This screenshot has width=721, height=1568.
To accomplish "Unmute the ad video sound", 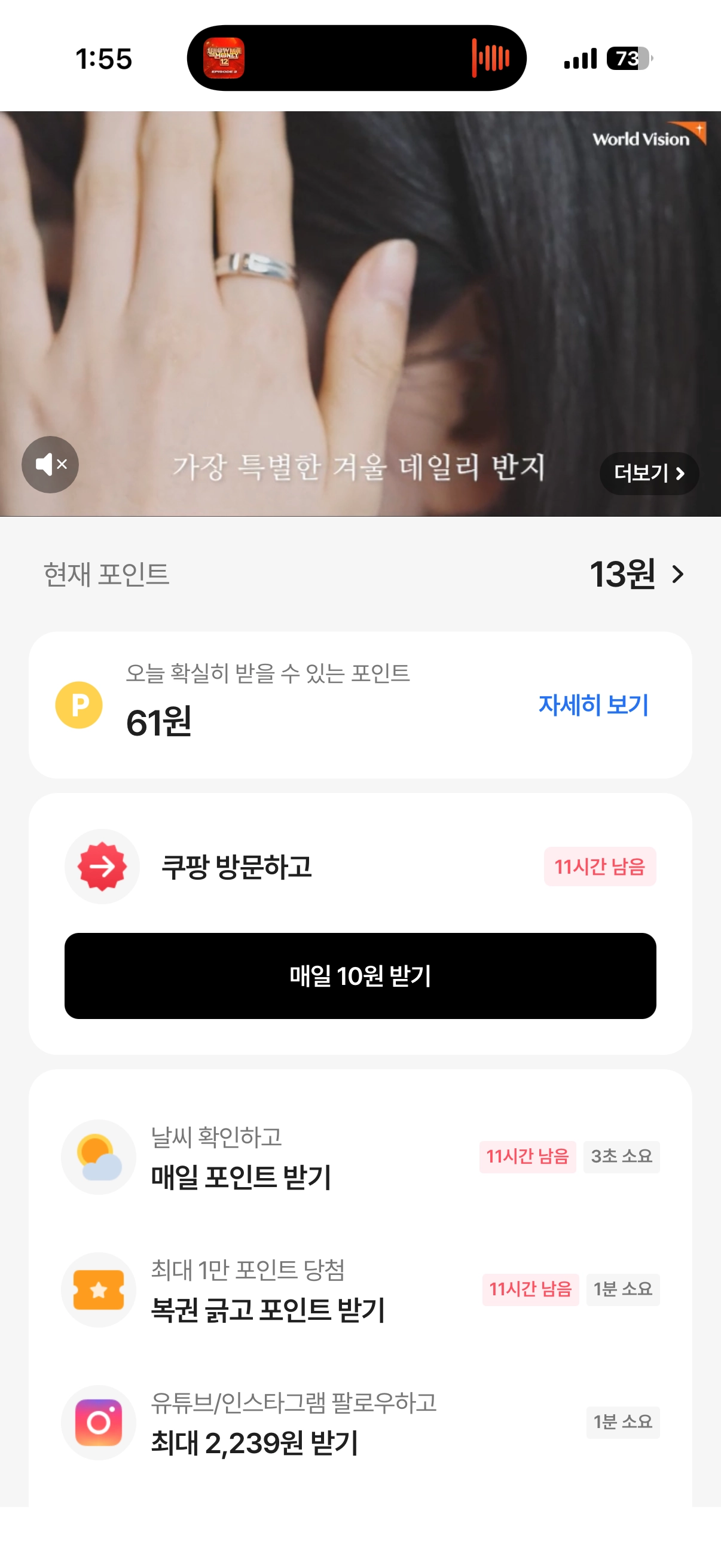I will pyautogui.click(x=50, y=465).
